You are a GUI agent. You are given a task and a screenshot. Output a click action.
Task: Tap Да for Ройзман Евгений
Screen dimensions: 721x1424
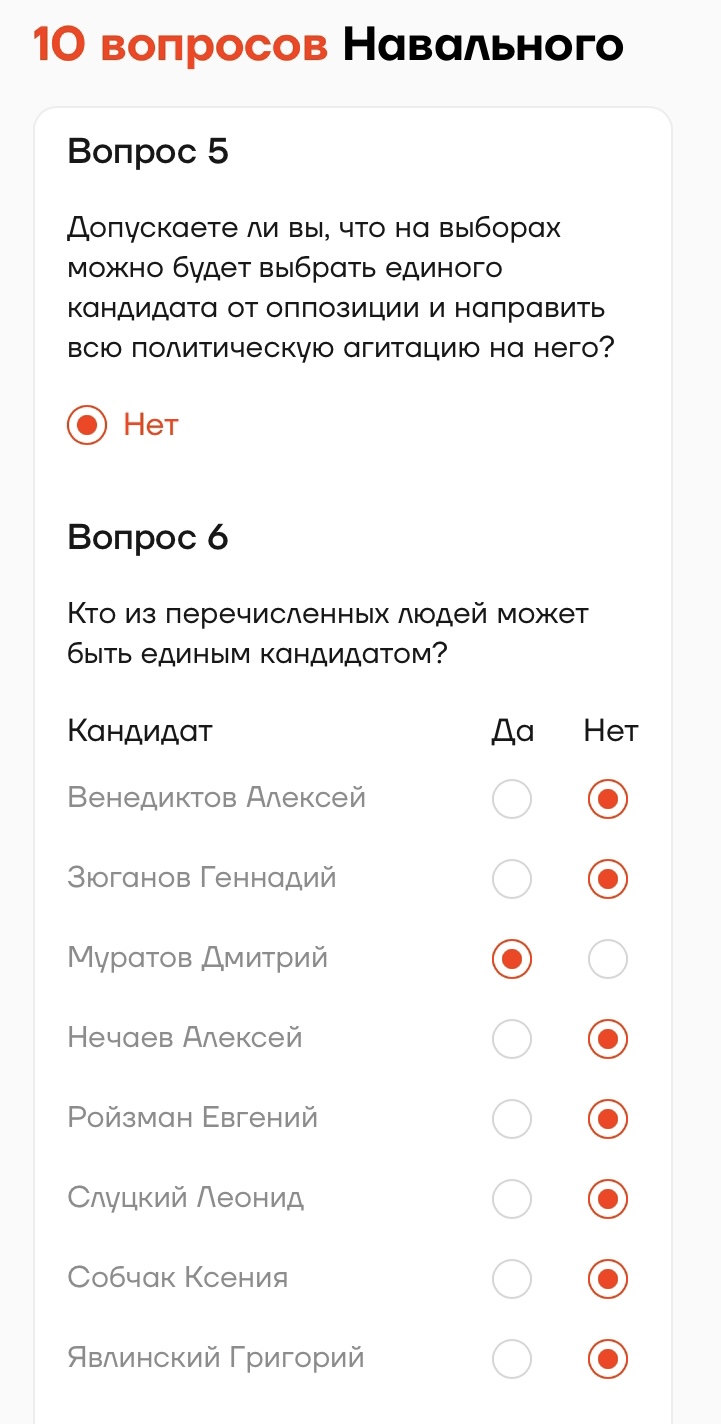(x=512, y=1119)
